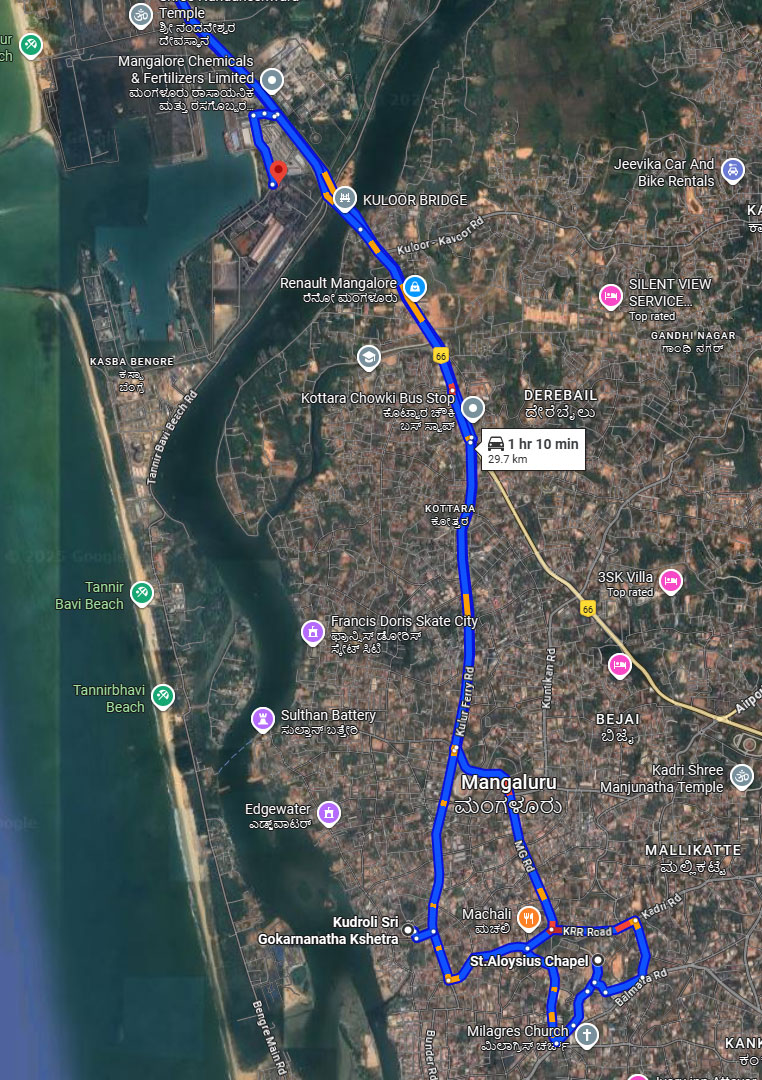The width and height of the screenshot is (762, 1080).
Task: Tap the Kottara Chowki Bus Stop waypoint
Action: click(473, 408)
